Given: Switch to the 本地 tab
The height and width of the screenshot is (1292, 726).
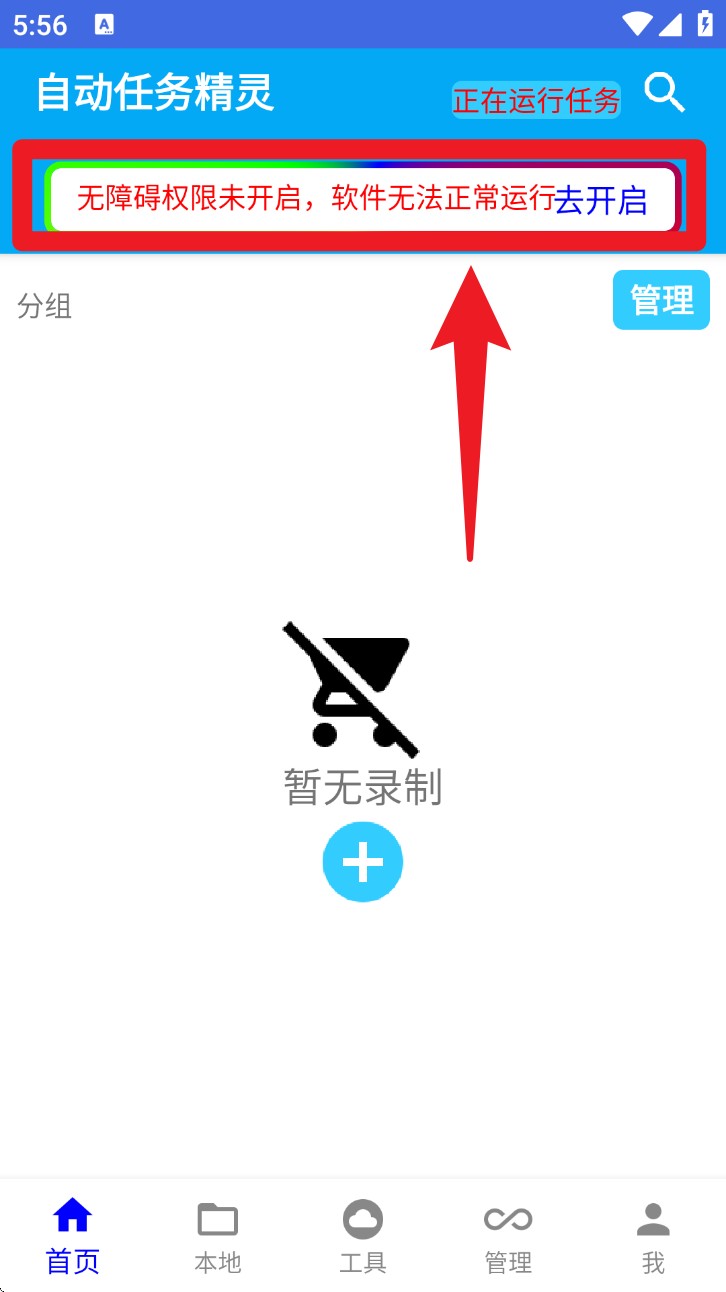Looking at the screenshot, I should click(218, 1236).
